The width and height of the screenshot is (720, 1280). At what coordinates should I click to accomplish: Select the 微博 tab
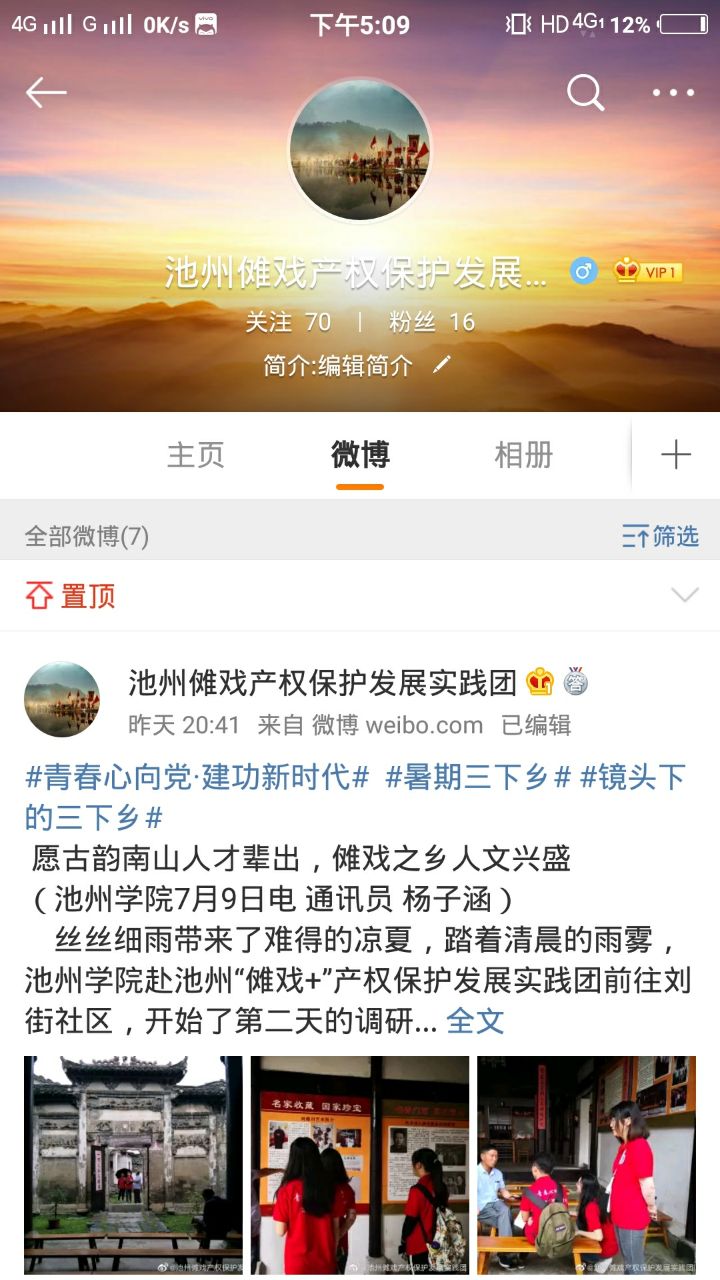coord(360,455)
